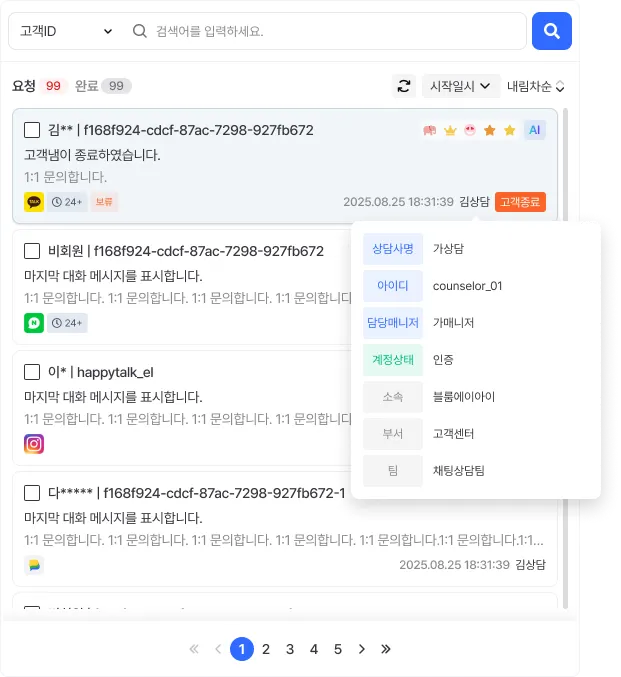This screenshot has height=677, width=621.
Task: Go to page 3
Action: click(290, 649)
